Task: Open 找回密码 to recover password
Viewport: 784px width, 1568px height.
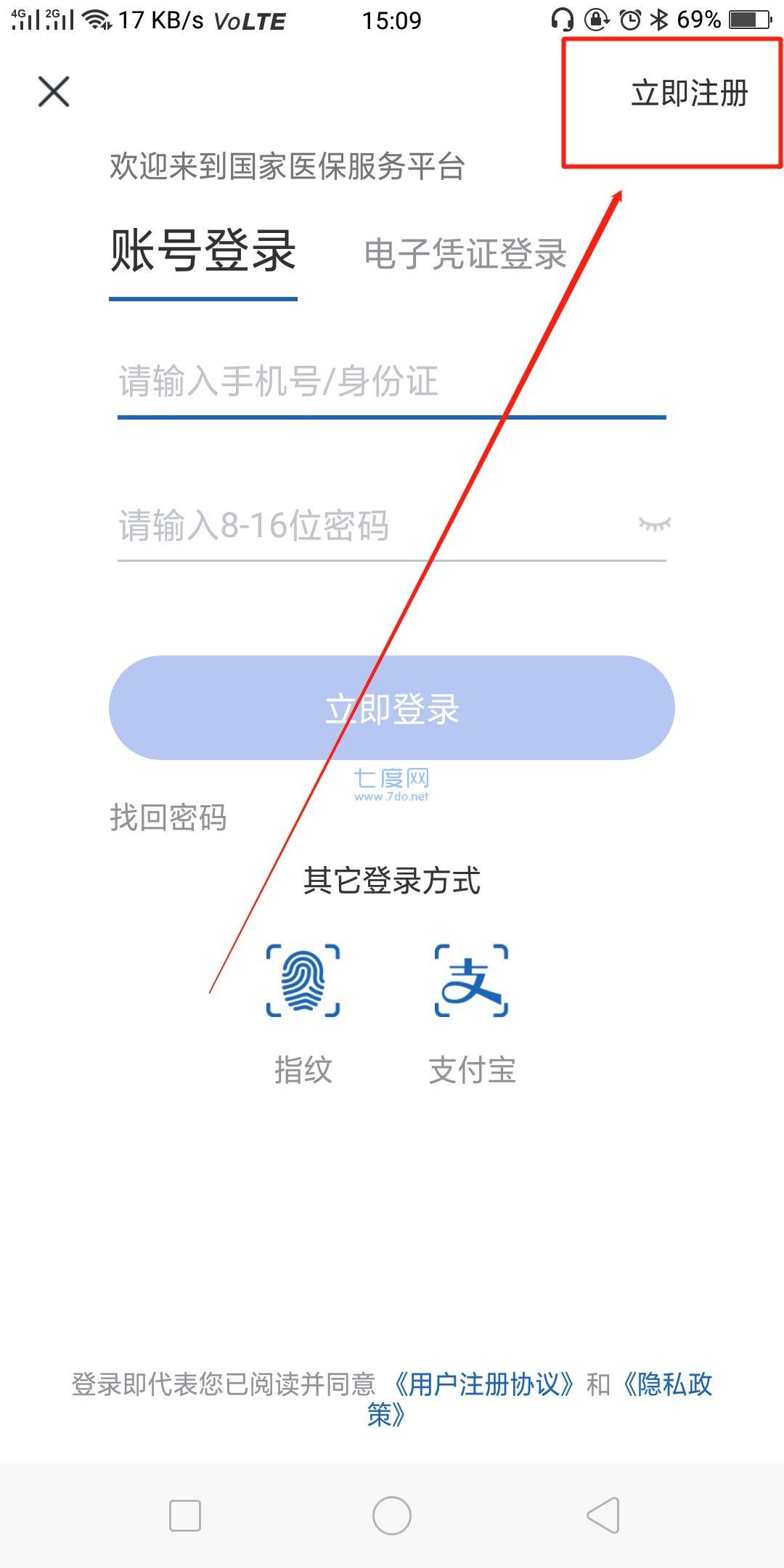Action: (169, 818)
